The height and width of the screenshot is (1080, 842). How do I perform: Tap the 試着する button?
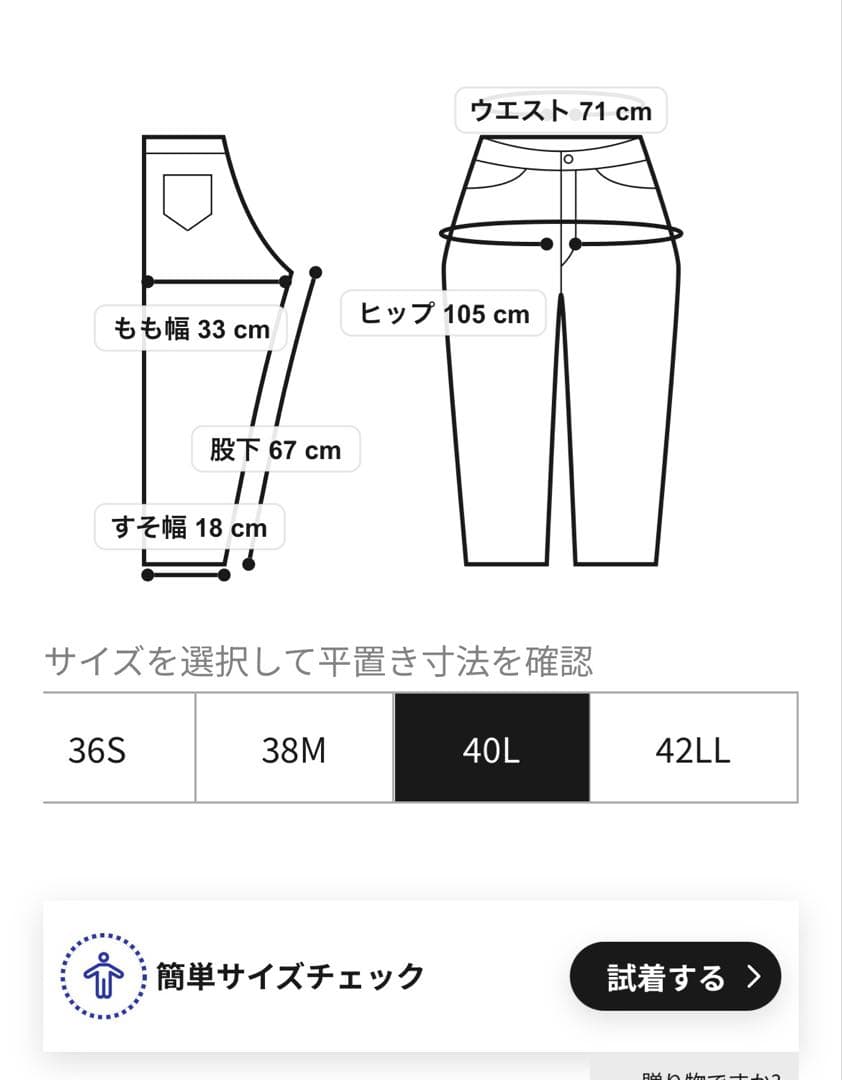[x=675, y=976]
